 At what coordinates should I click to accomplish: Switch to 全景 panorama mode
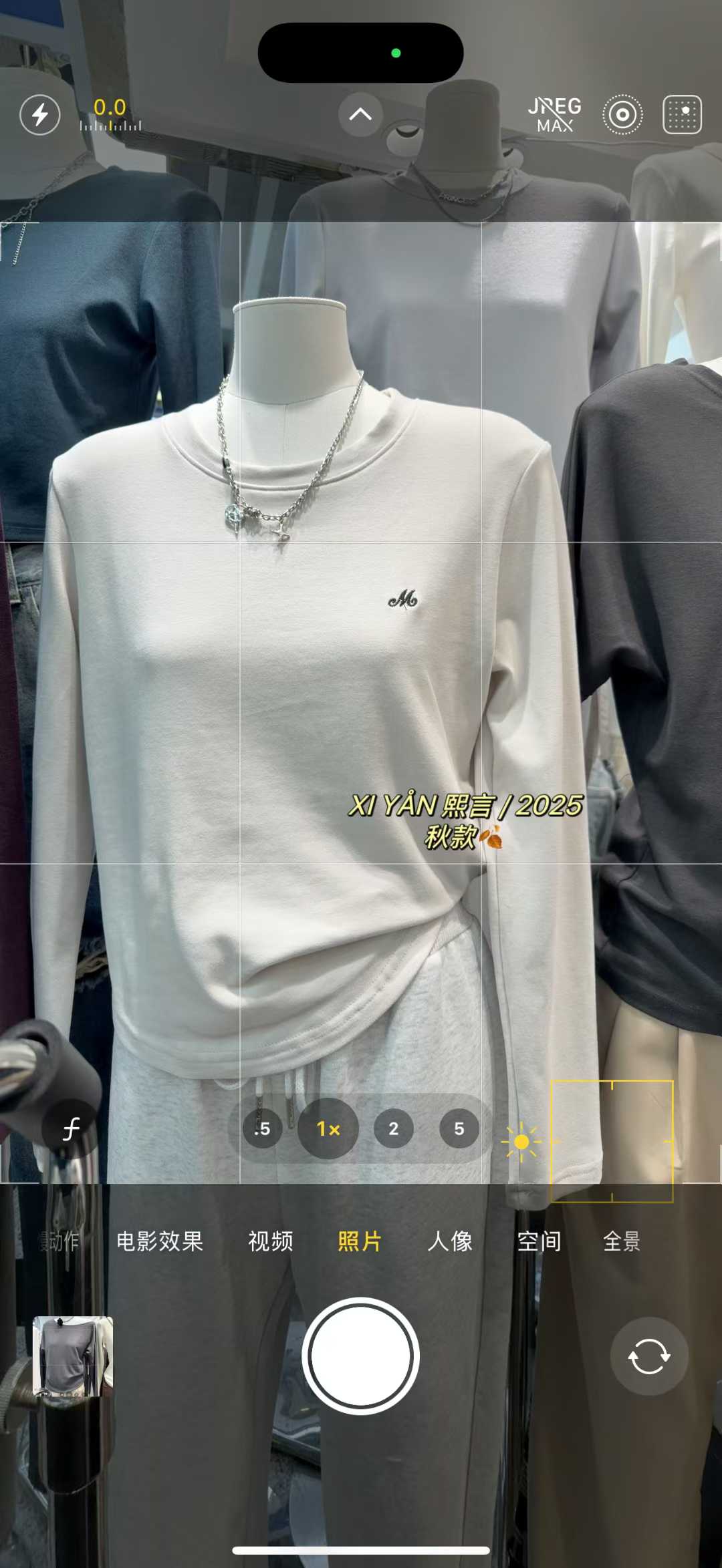pyautogui.click(x=622, y=1242)
